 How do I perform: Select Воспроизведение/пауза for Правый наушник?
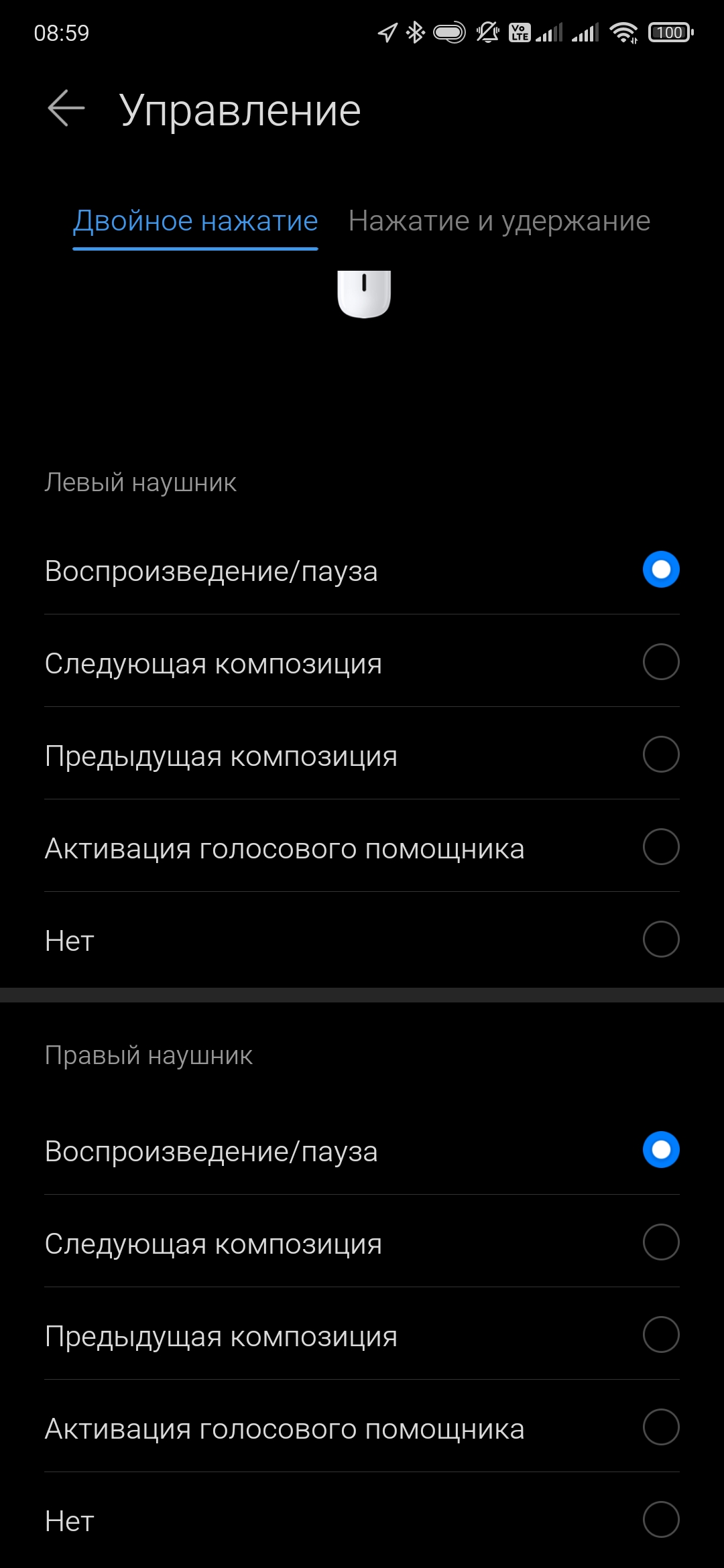pyautogui.click(x=660, y=1150)
